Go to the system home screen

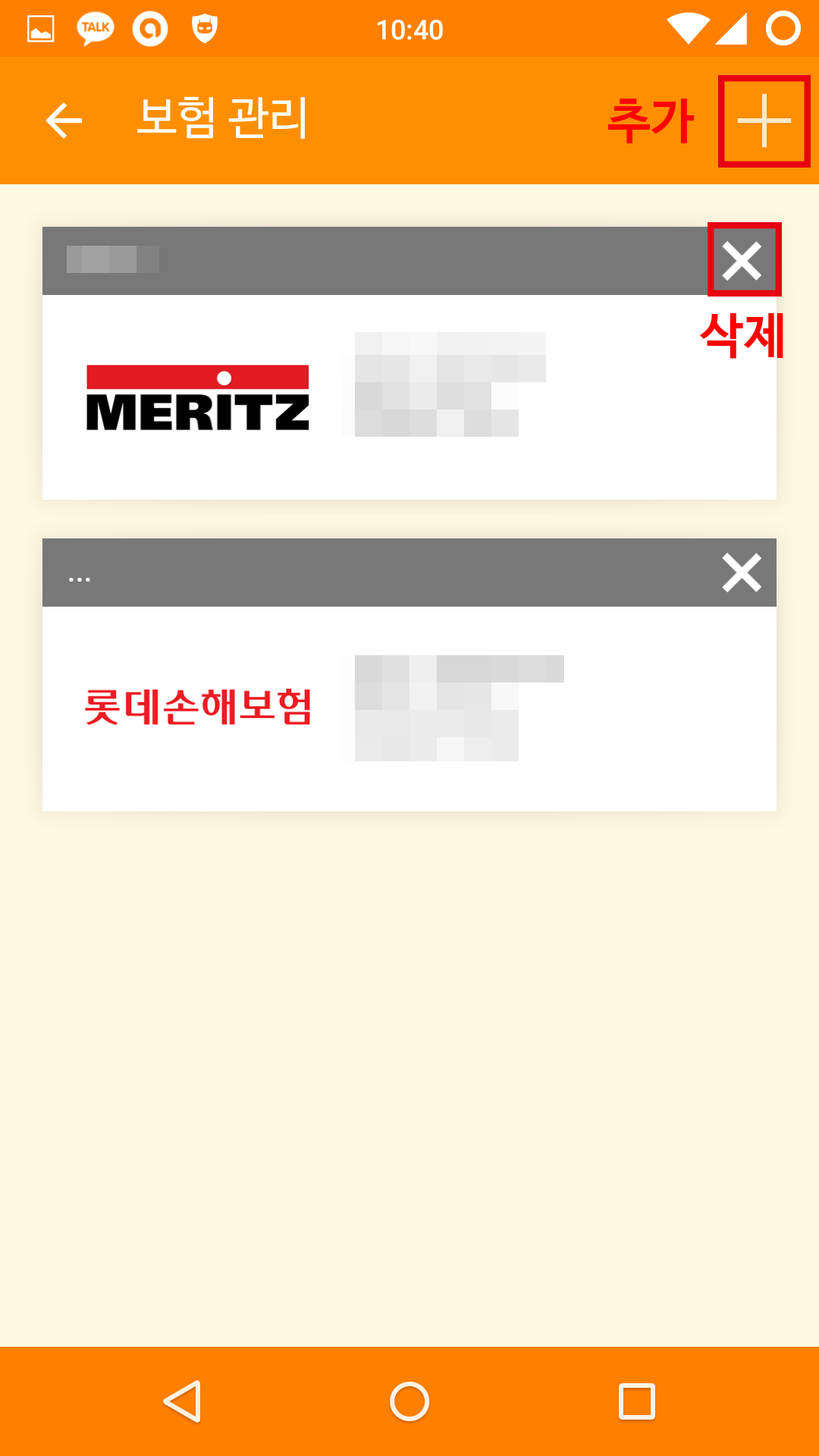(409, 1401)
